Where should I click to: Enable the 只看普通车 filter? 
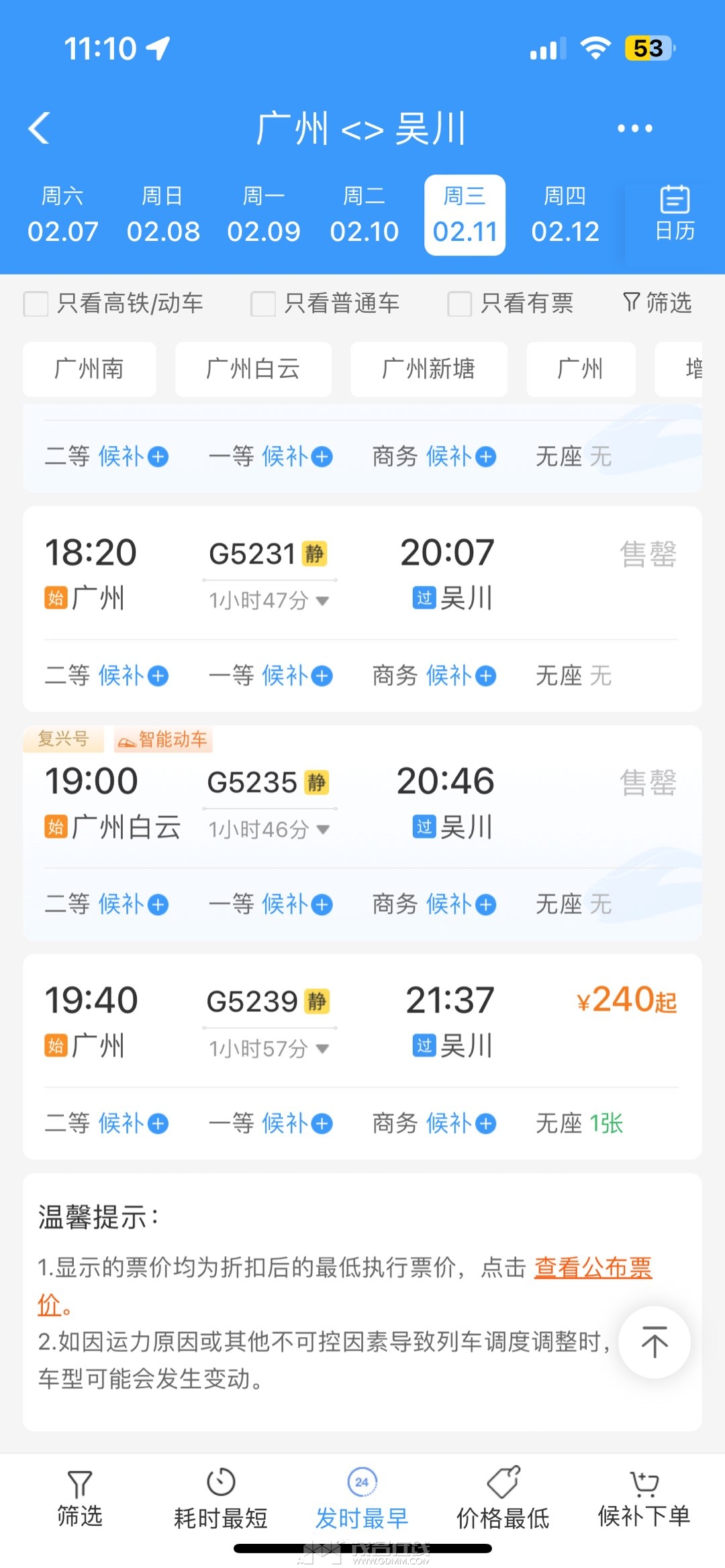tap(263, 303)
